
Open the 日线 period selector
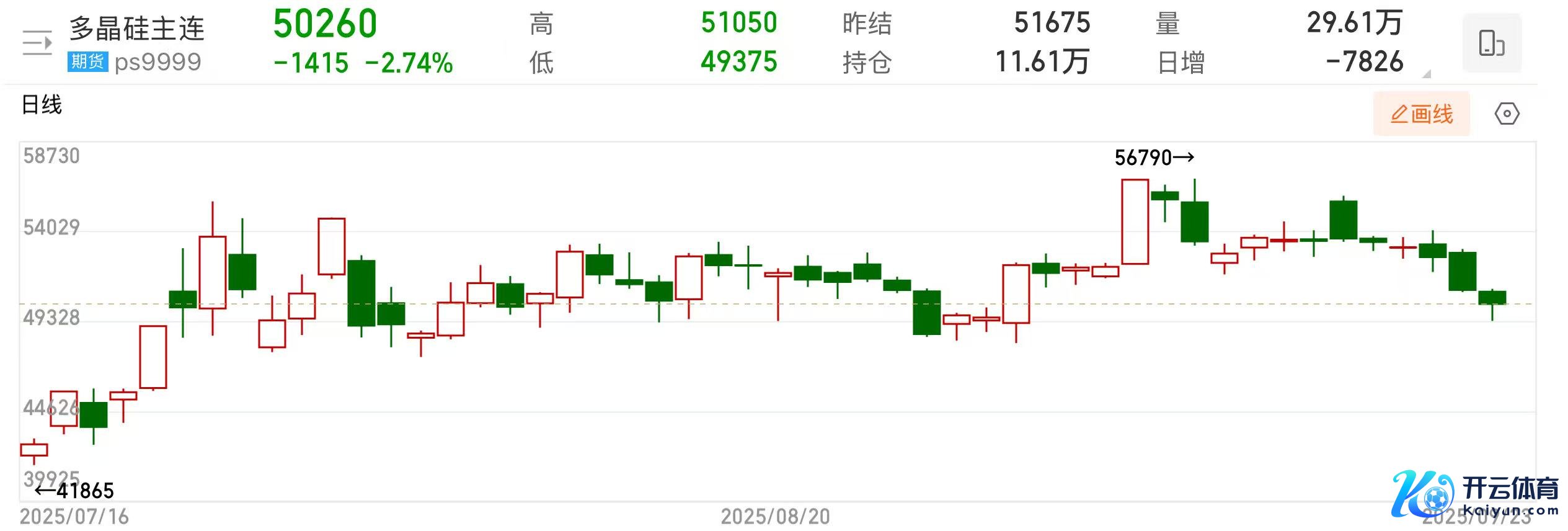point(42,105)
